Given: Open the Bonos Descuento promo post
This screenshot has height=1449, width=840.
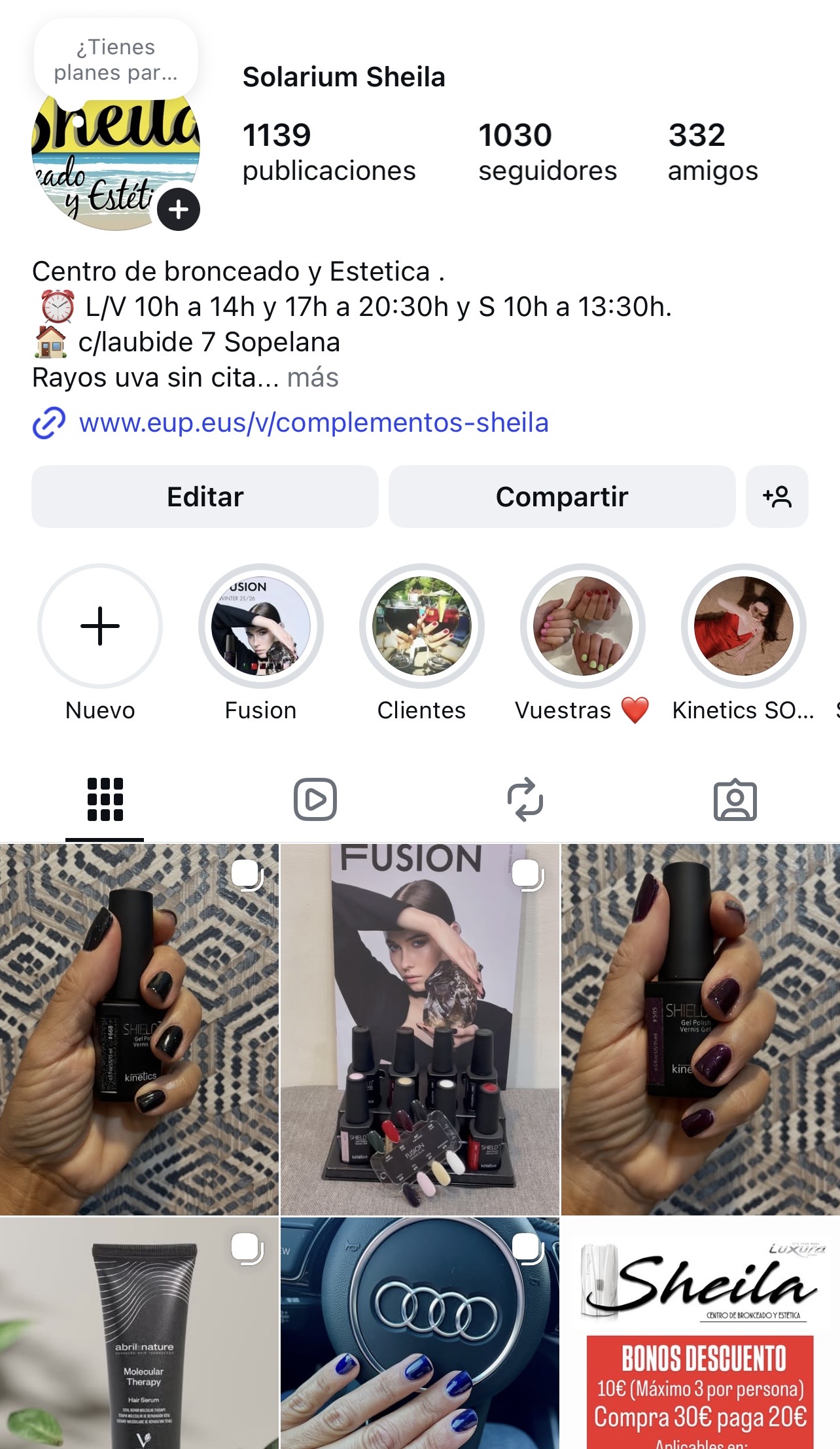Looking at the screenshot, I should [x=701, y=1333].
